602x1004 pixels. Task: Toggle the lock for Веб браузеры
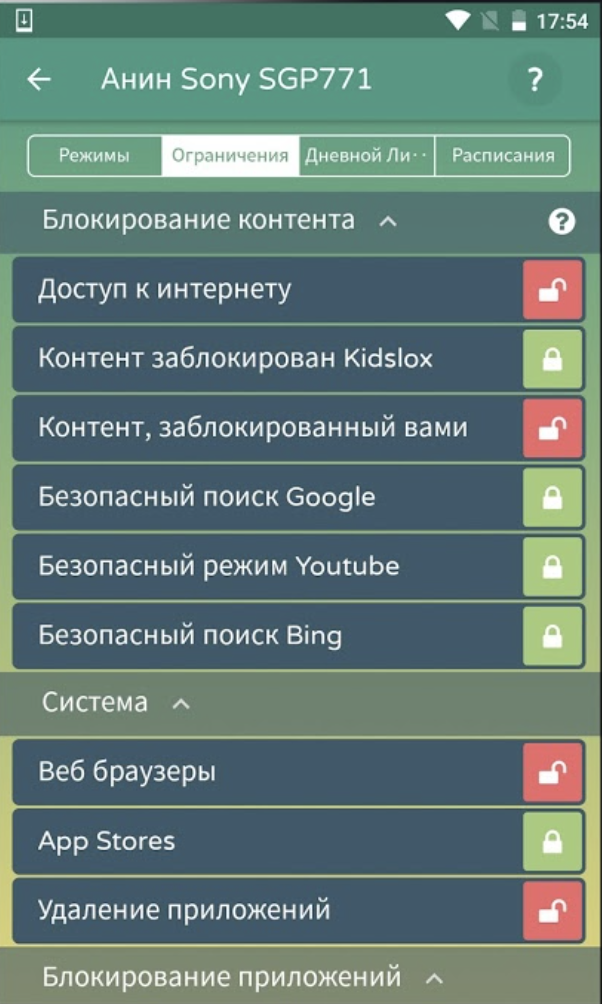pos(552,772)
